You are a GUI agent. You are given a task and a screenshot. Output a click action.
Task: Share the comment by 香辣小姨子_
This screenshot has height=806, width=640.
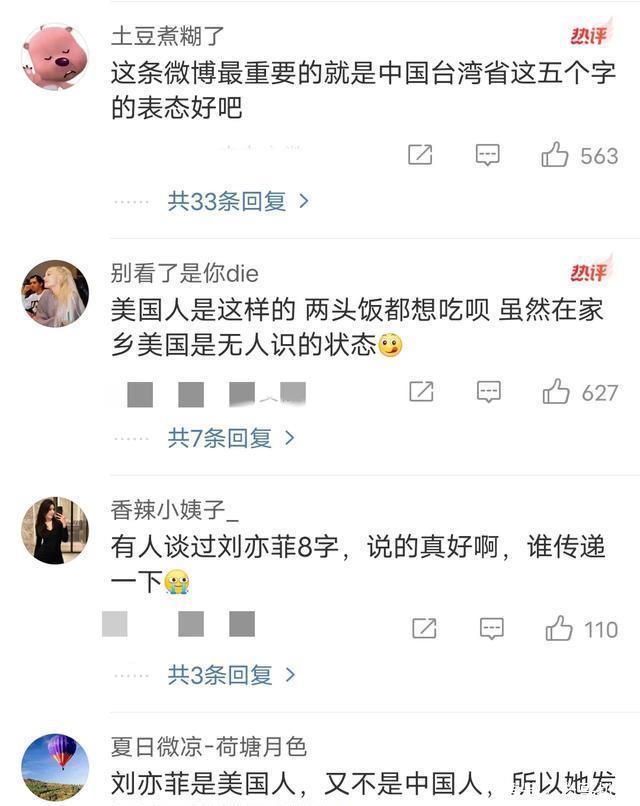coord(424,629)
